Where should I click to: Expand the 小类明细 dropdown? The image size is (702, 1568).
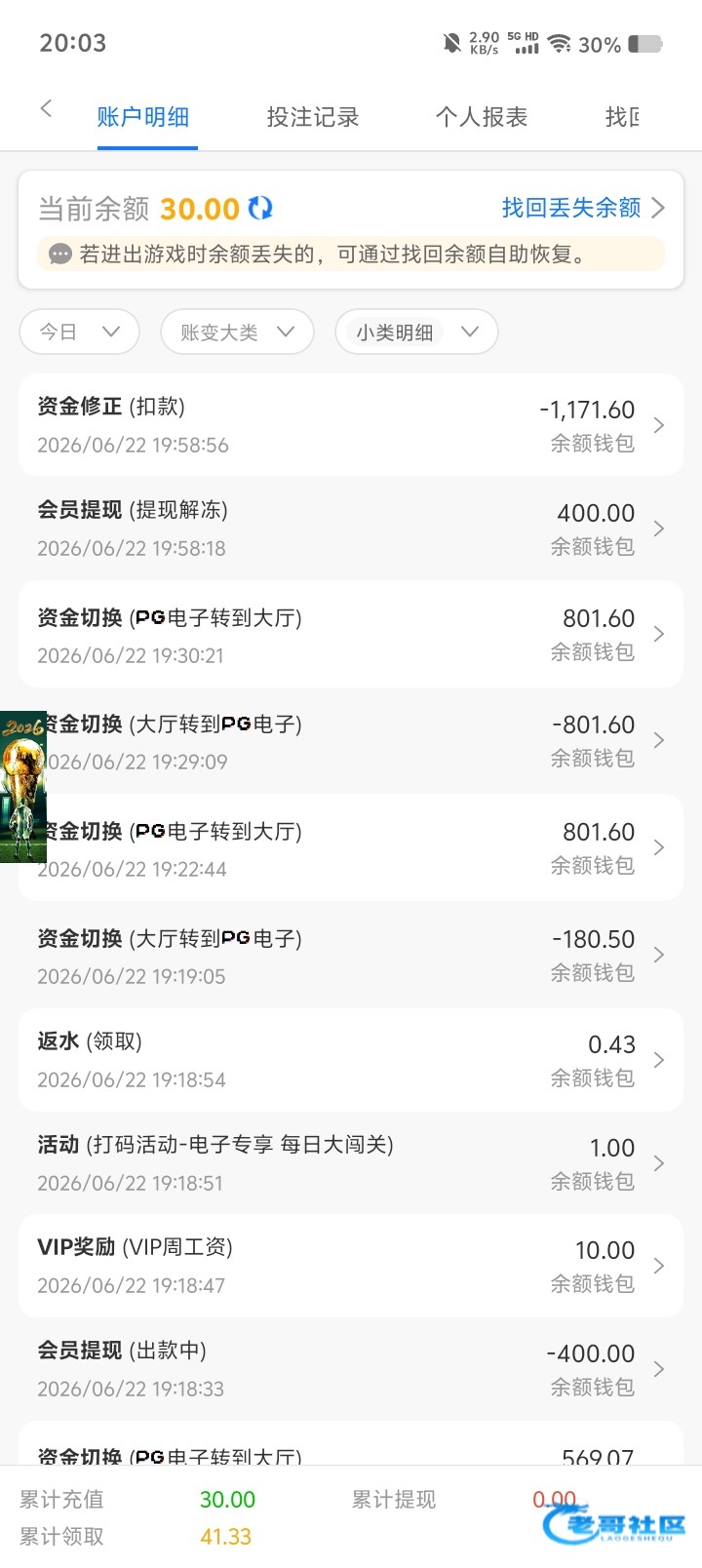(x=416, y=332)
